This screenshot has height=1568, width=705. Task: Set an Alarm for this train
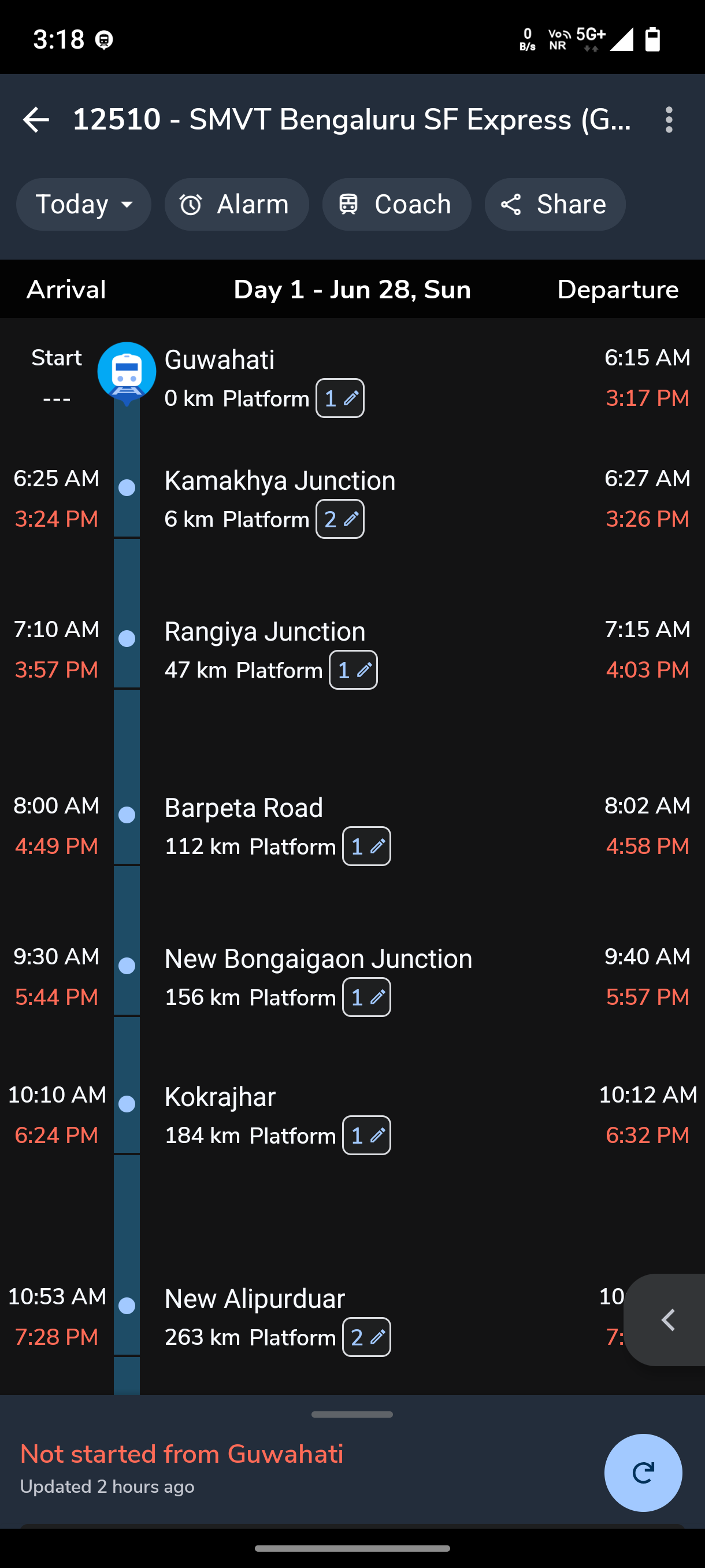tap(236, 205)
